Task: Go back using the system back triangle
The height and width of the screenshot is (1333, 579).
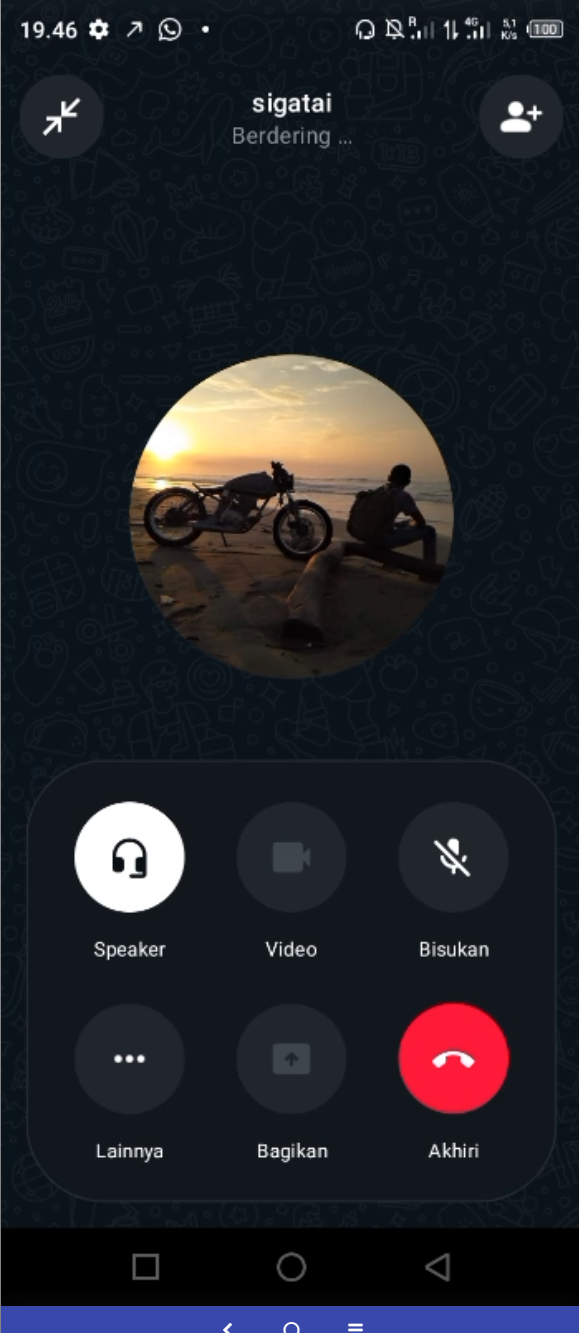Action: point(437,1267)
